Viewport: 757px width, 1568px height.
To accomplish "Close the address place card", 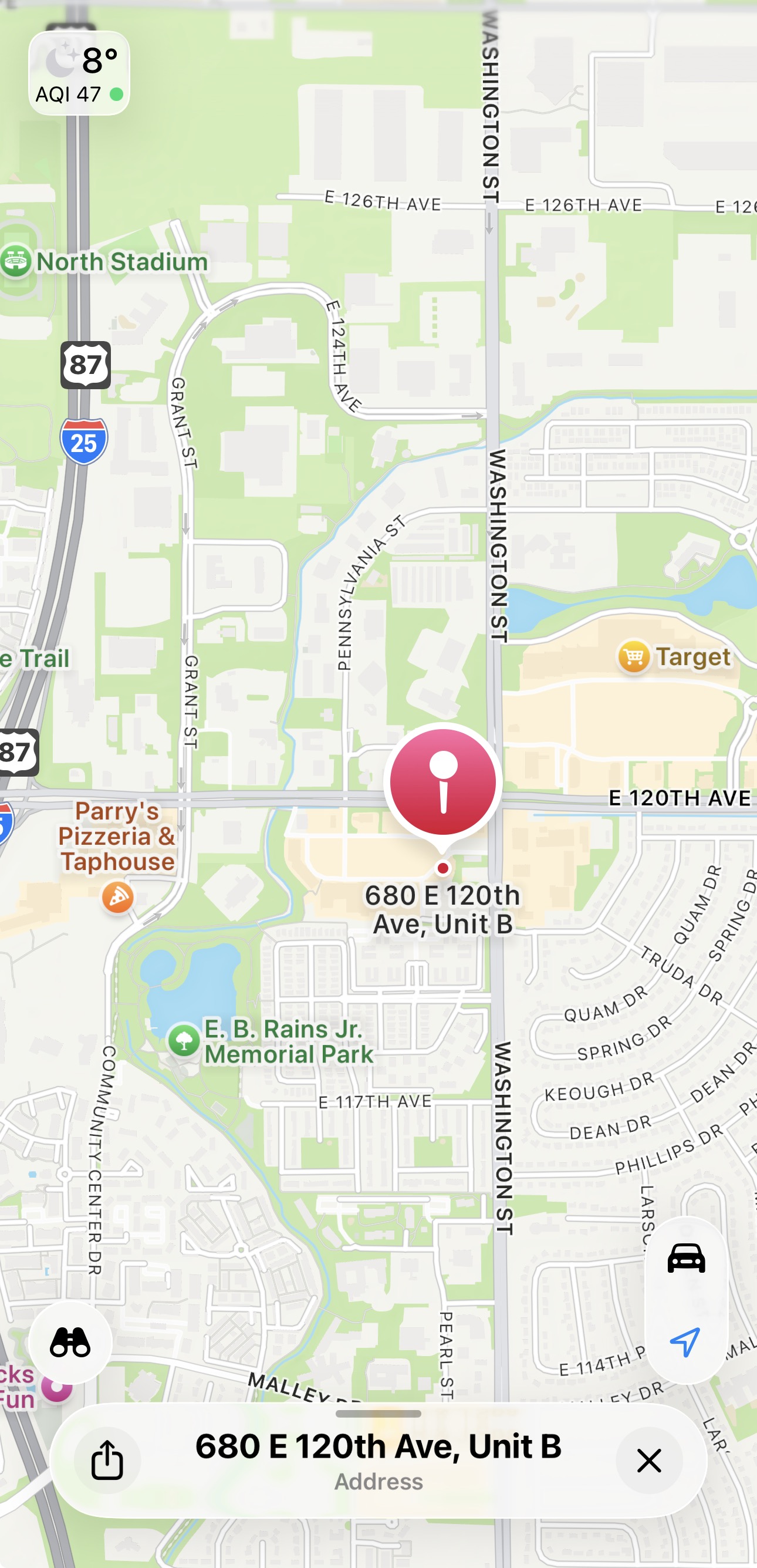I will point(648,1459).
